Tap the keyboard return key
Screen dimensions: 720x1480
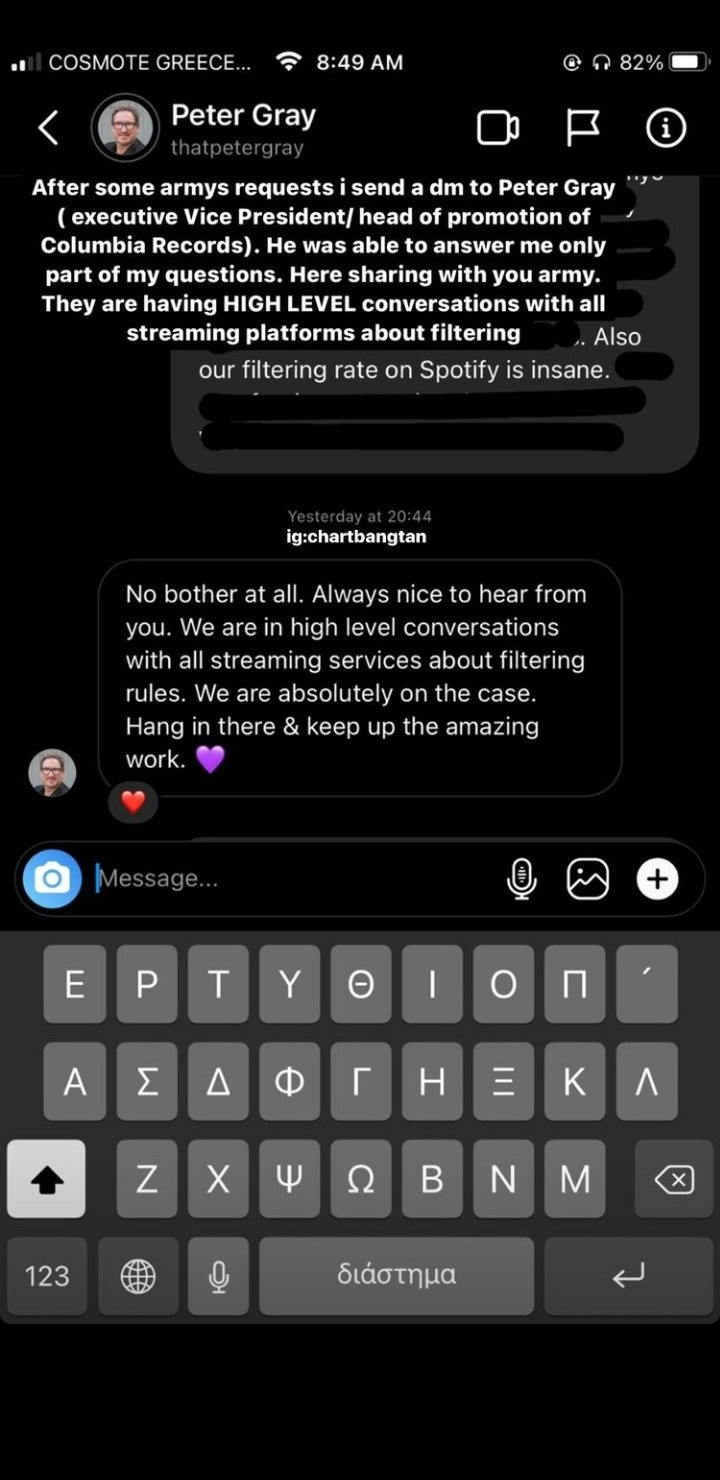[x=628, y=1275]
